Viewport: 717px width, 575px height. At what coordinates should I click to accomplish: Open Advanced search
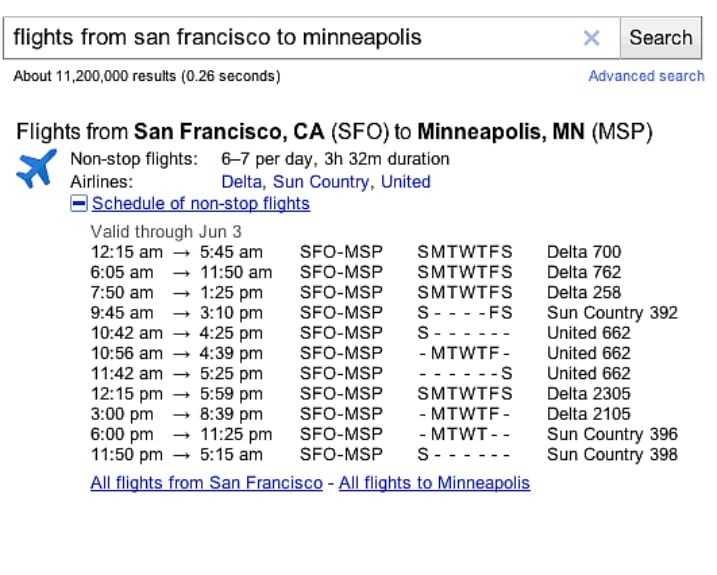pos(646,76)
